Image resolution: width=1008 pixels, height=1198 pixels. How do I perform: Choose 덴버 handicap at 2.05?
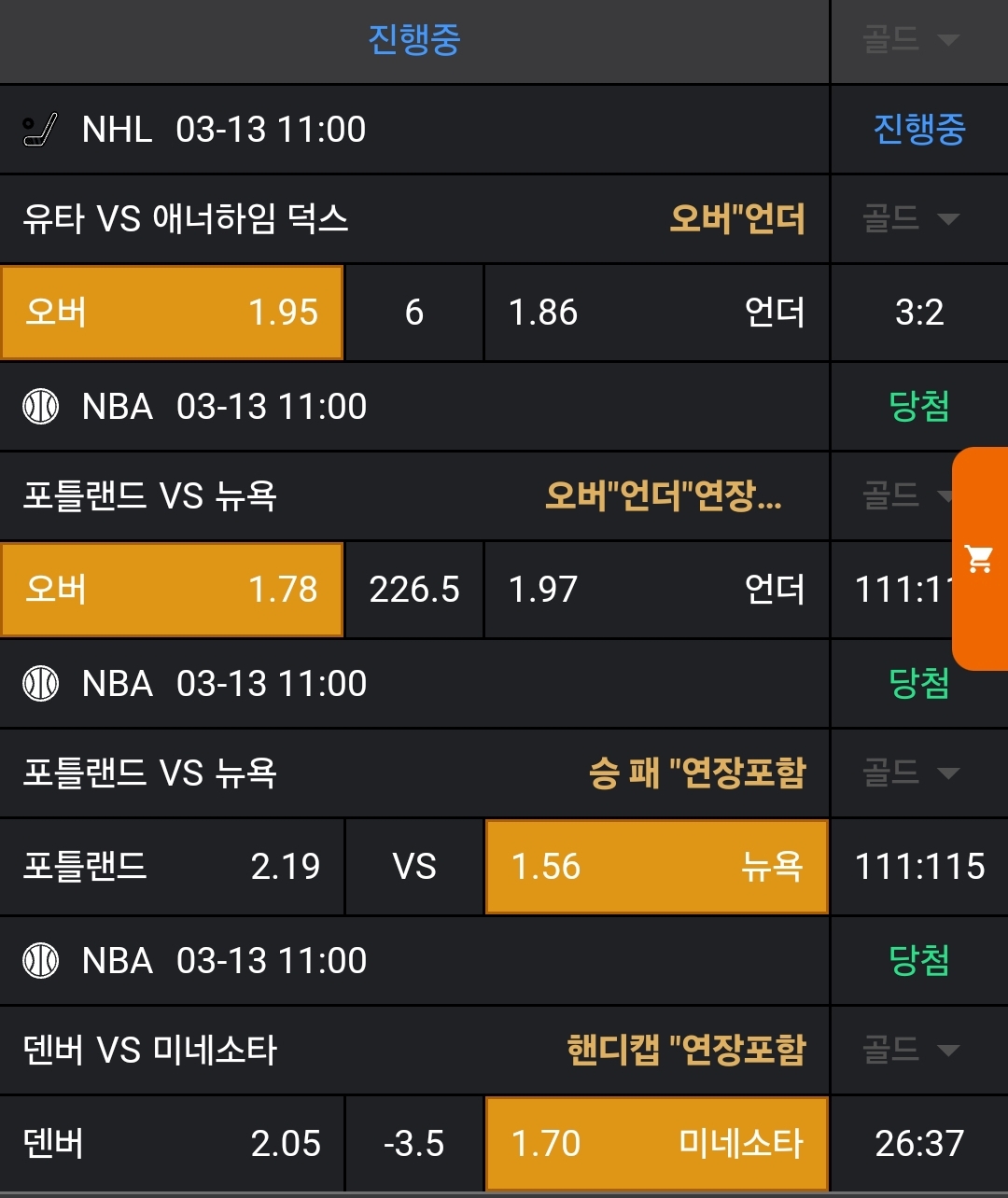[172, 1144]
